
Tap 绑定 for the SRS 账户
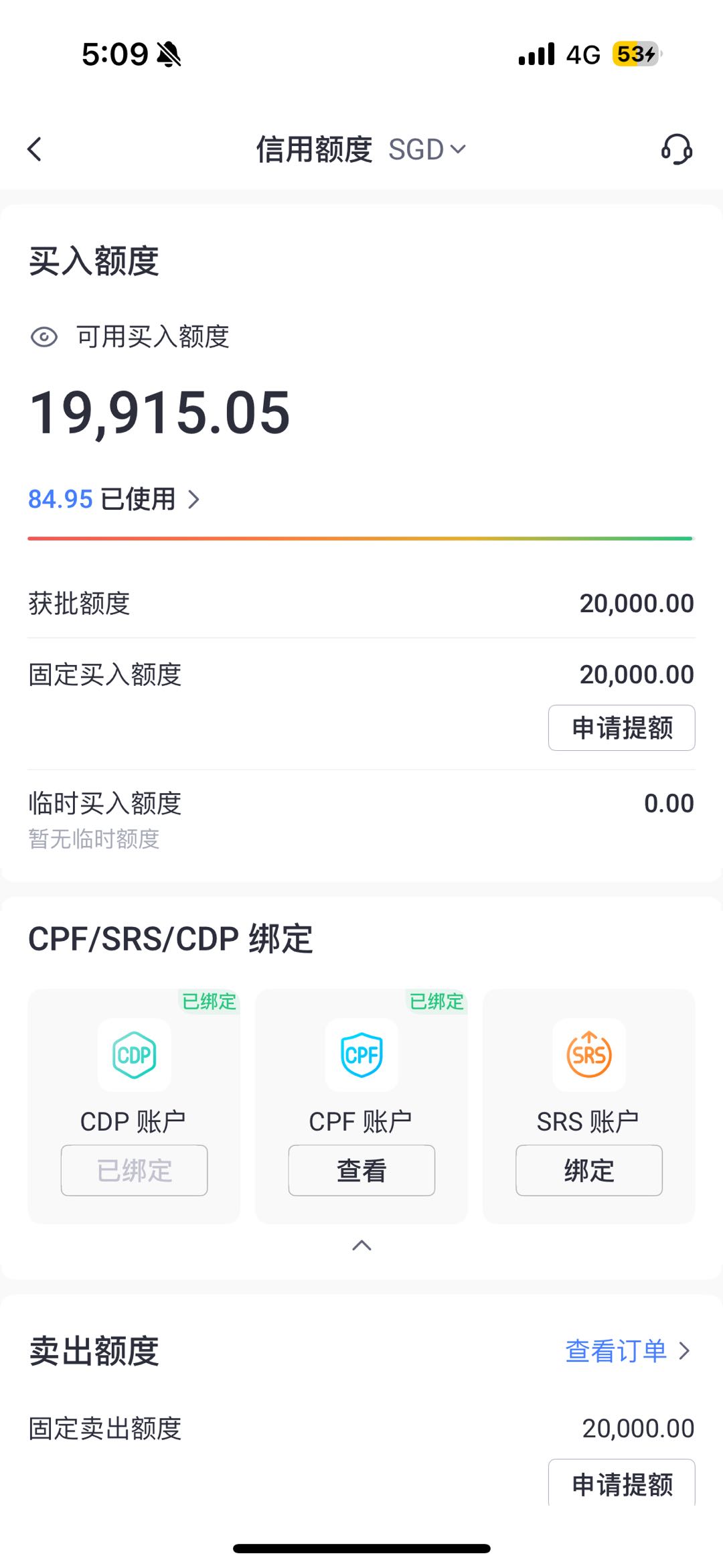(588, 1170)
